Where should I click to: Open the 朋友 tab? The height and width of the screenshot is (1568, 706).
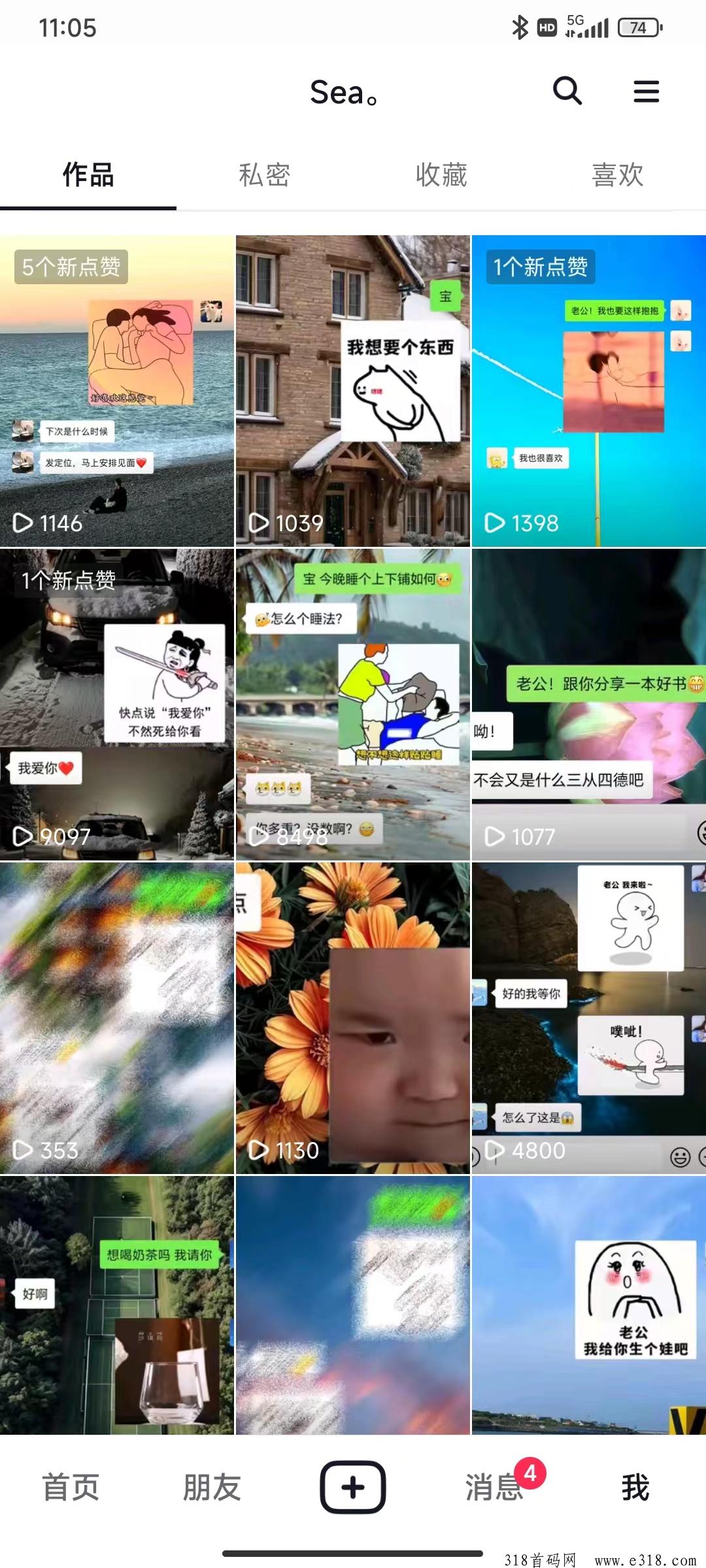212,1487
